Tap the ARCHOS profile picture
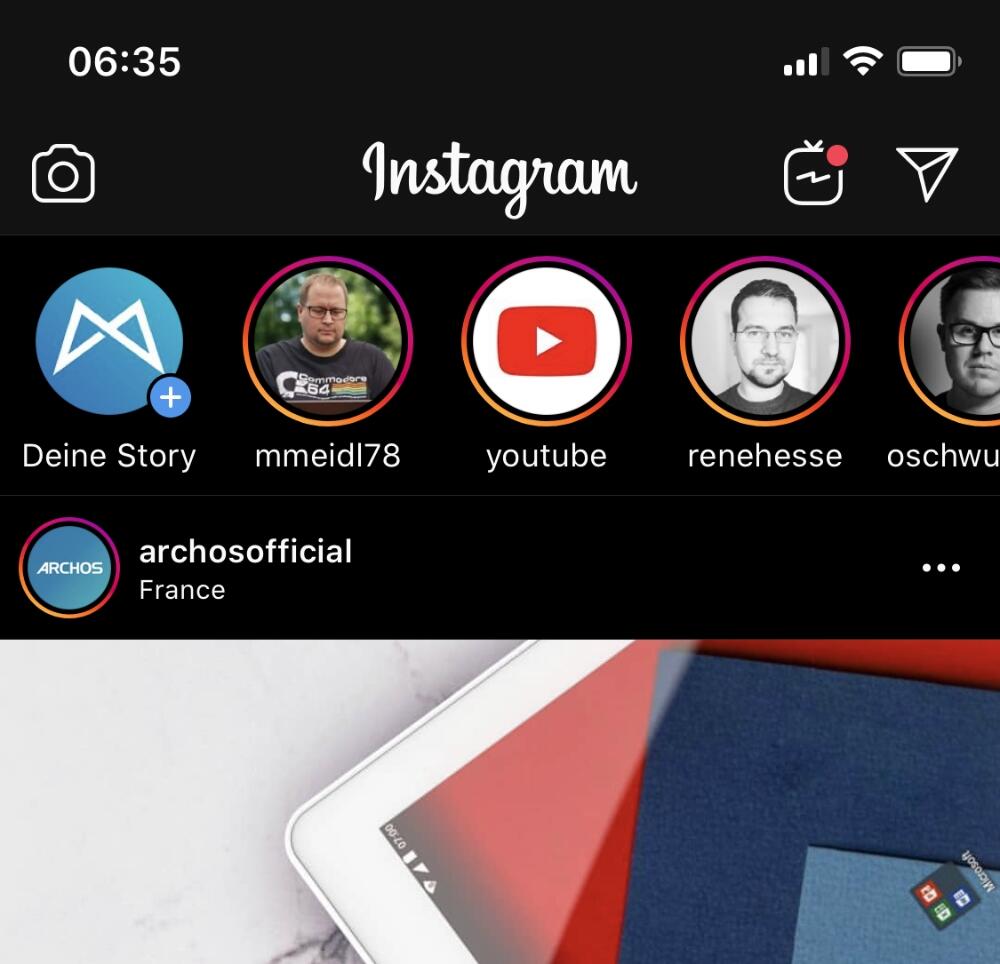 click(69, 567)
